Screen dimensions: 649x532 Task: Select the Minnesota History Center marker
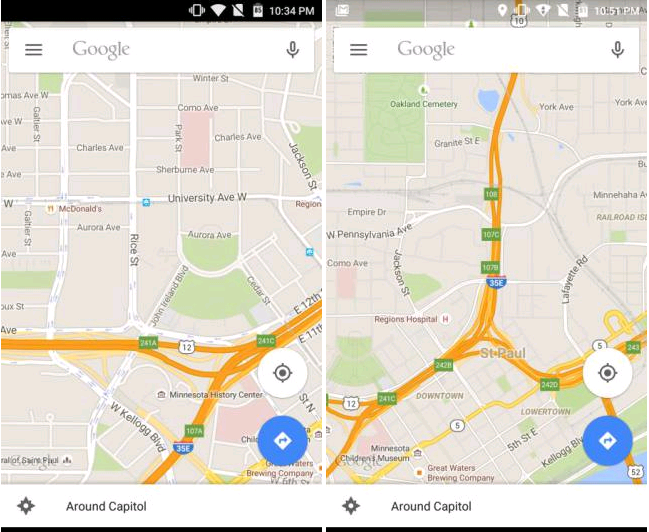point(160,395)
